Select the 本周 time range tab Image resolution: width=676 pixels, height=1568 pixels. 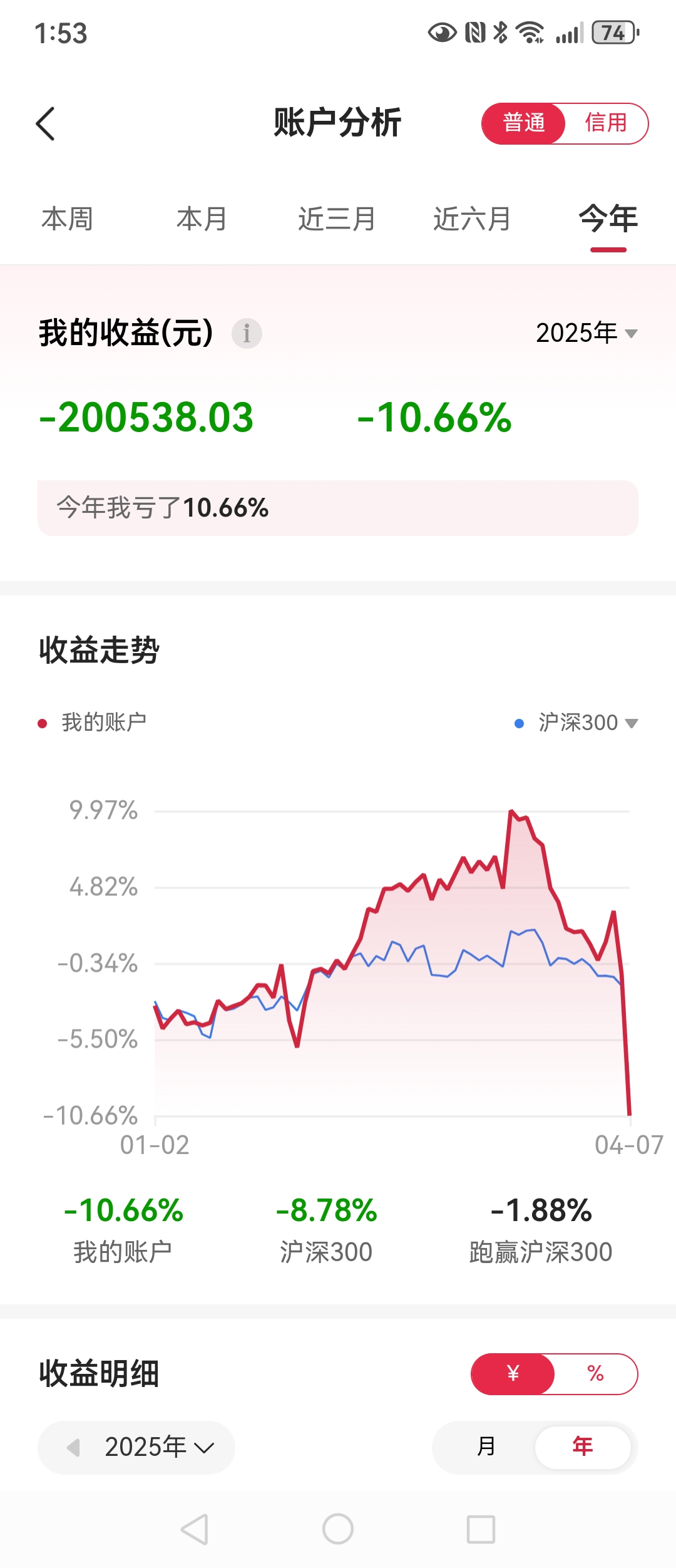coord(67,219)
